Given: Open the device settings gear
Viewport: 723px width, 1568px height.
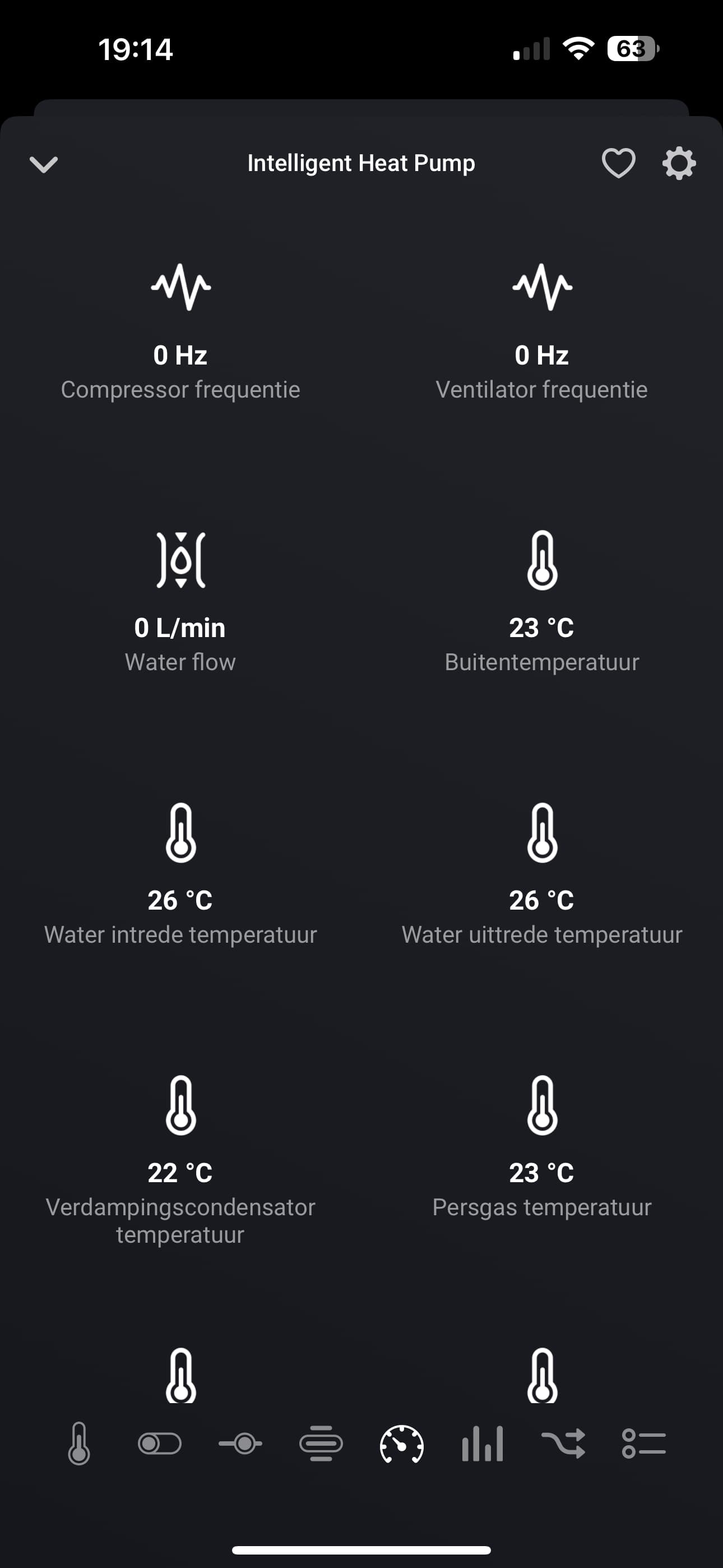Looking at the screenshot, I should (x=679, y=163).
